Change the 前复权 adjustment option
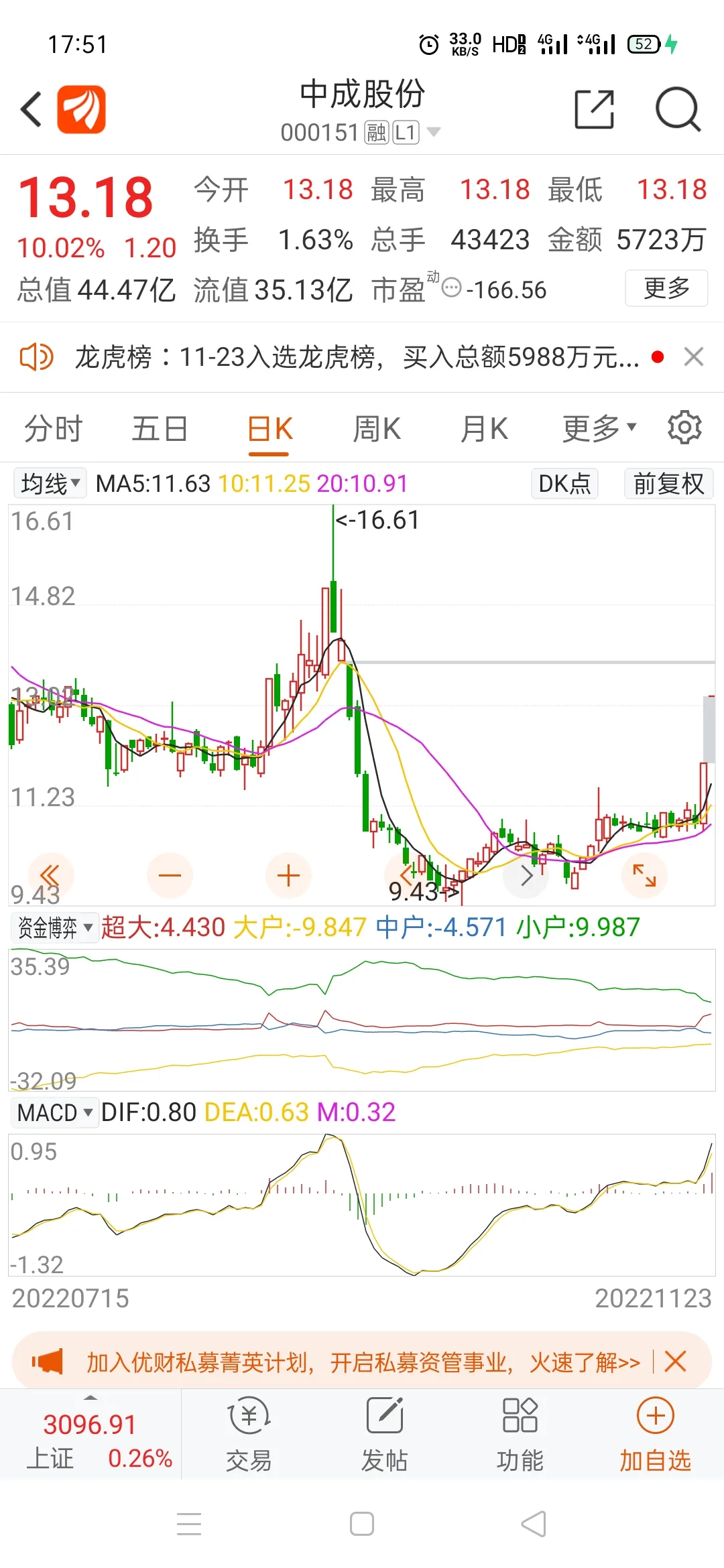This screenshot has width=724, height=1568. tap(668, 483)
